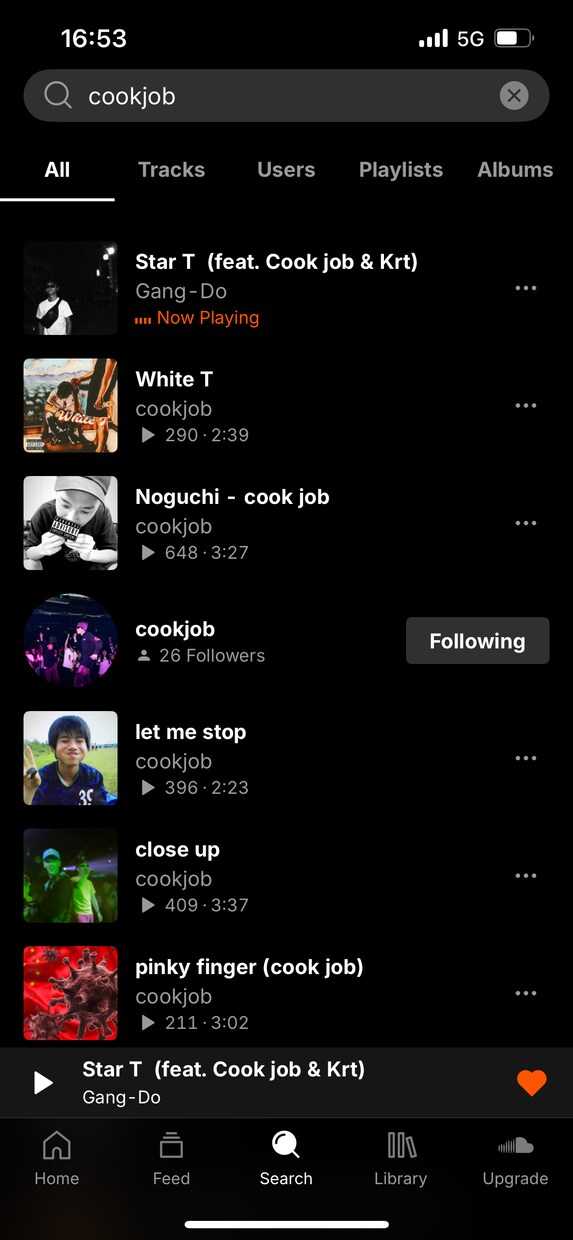Screen dimensions: 573x1240
Task: Go to the Home tab
Action: [x=57, y=1159]
